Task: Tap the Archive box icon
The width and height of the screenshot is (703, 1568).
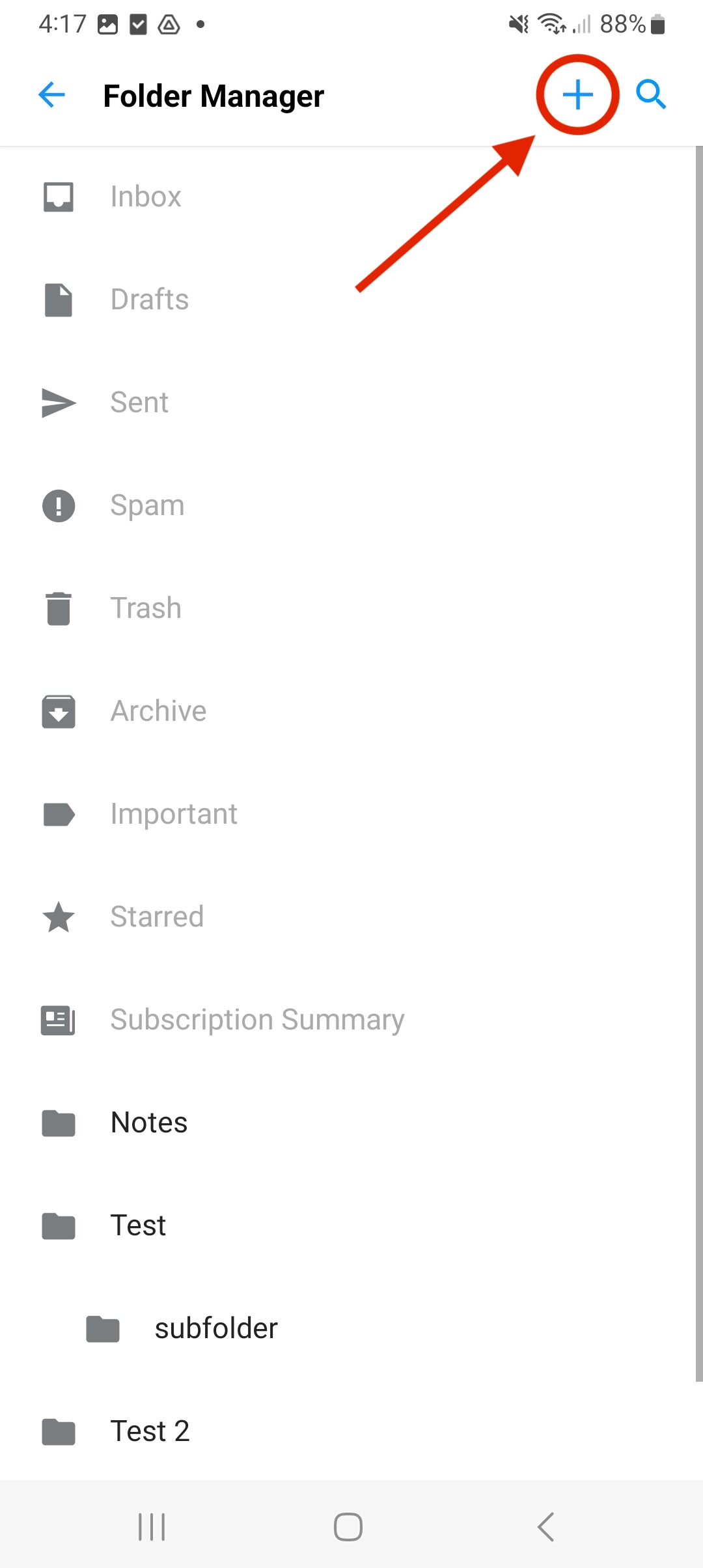Action: [59, 711]
